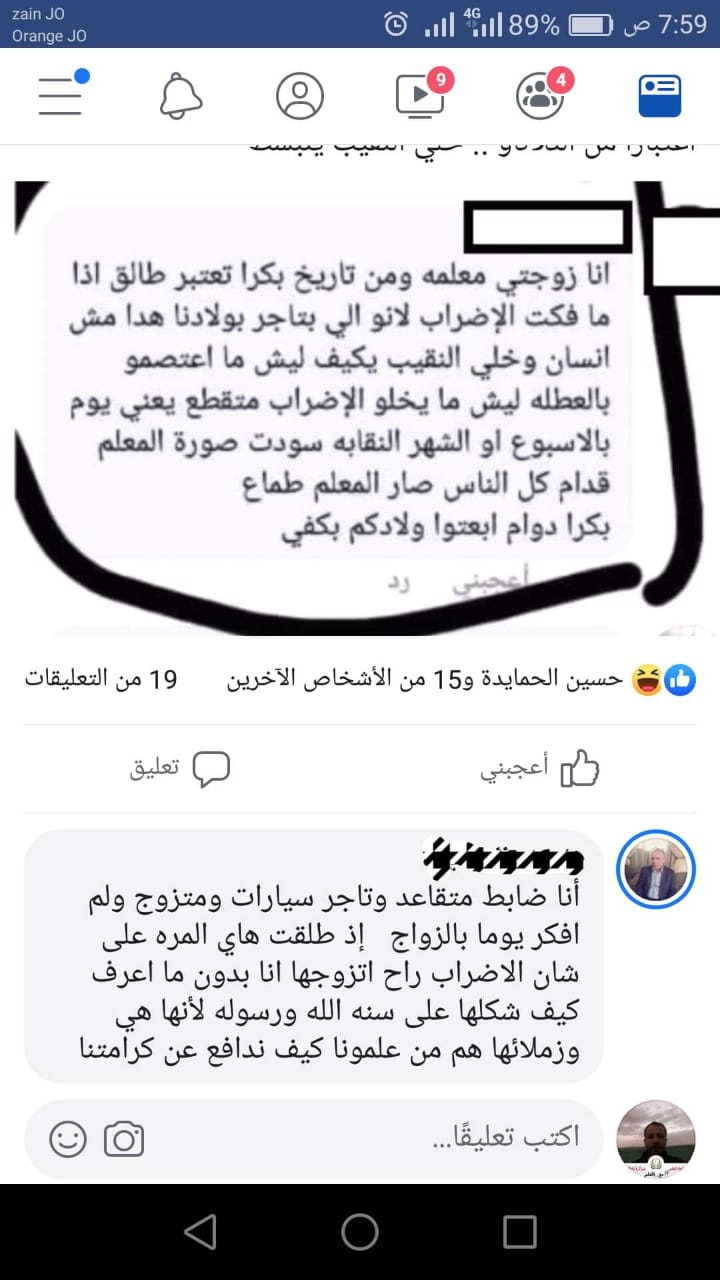The image size is (720, 1280).
Task: Go to the News Feed tab
Action: coord(660,96)
